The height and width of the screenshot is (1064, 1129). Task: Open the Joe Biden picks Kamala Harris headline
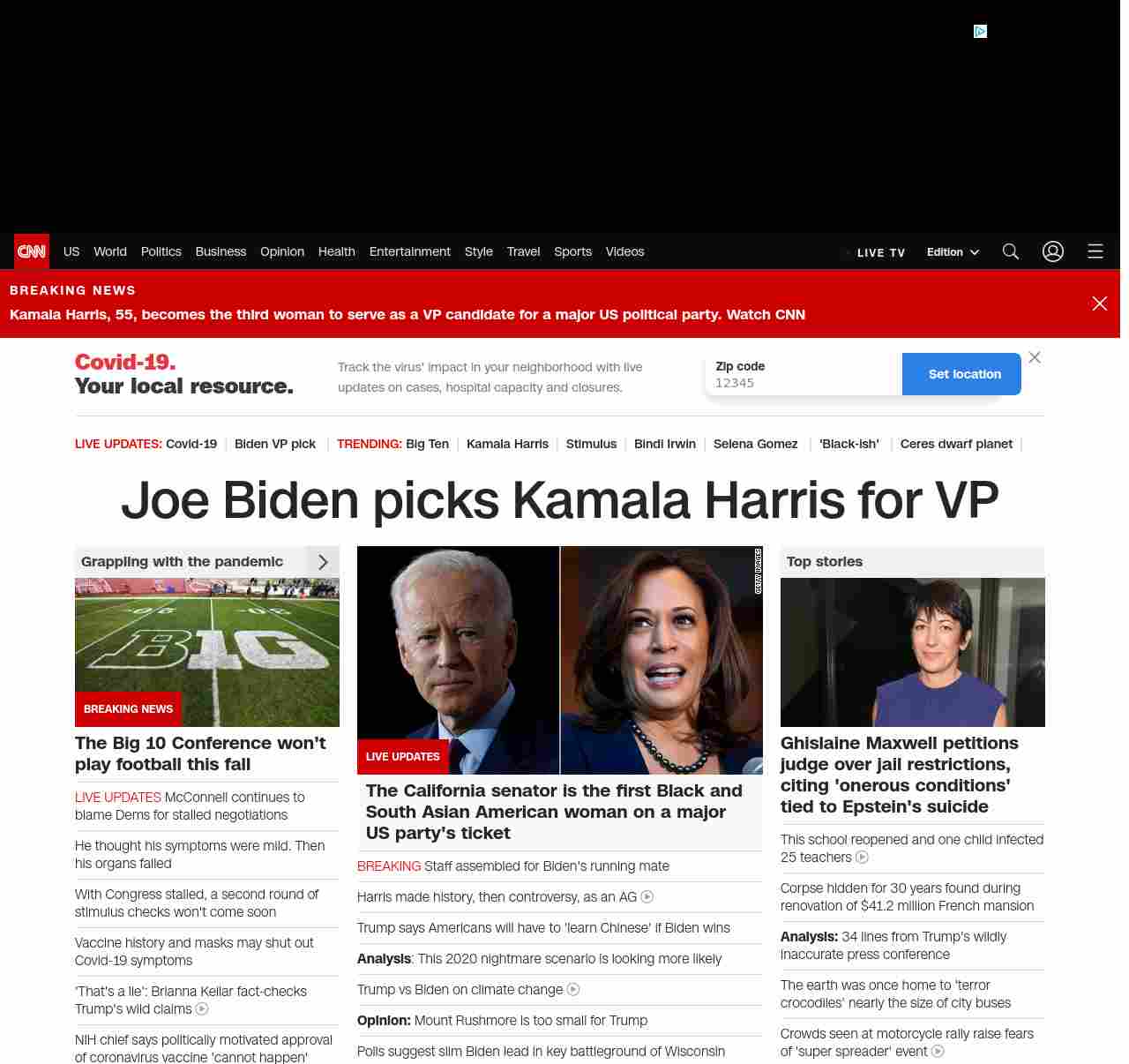(559, 500)
